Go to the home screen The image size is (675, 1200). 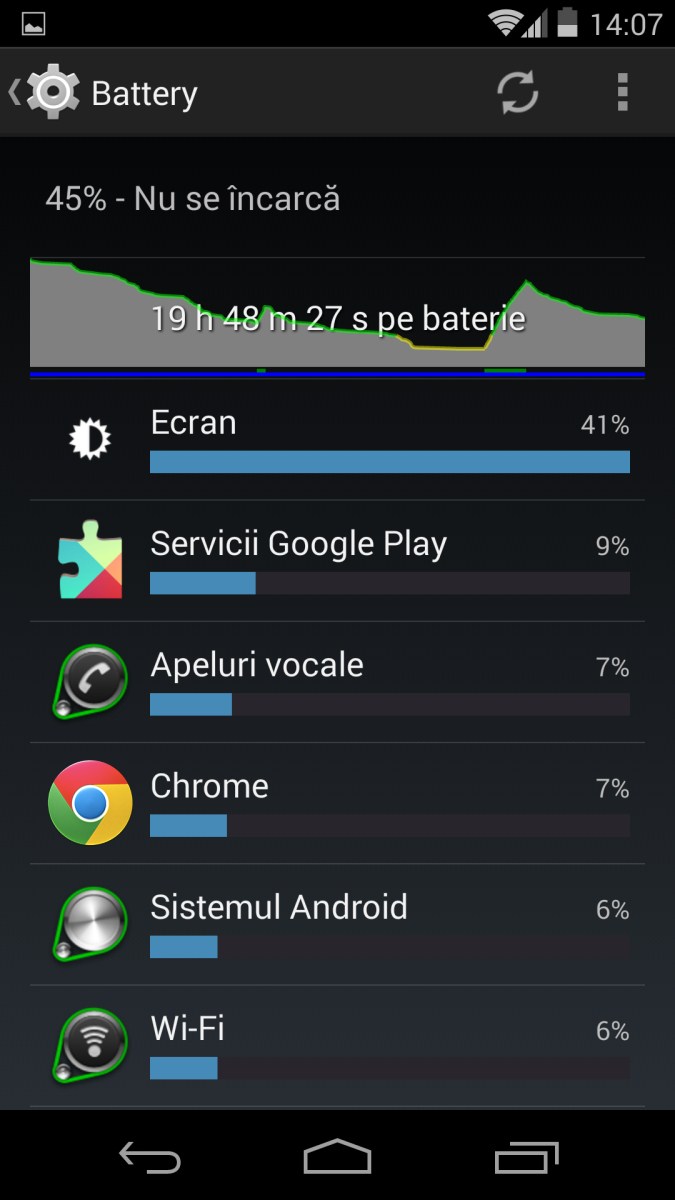337,1157
